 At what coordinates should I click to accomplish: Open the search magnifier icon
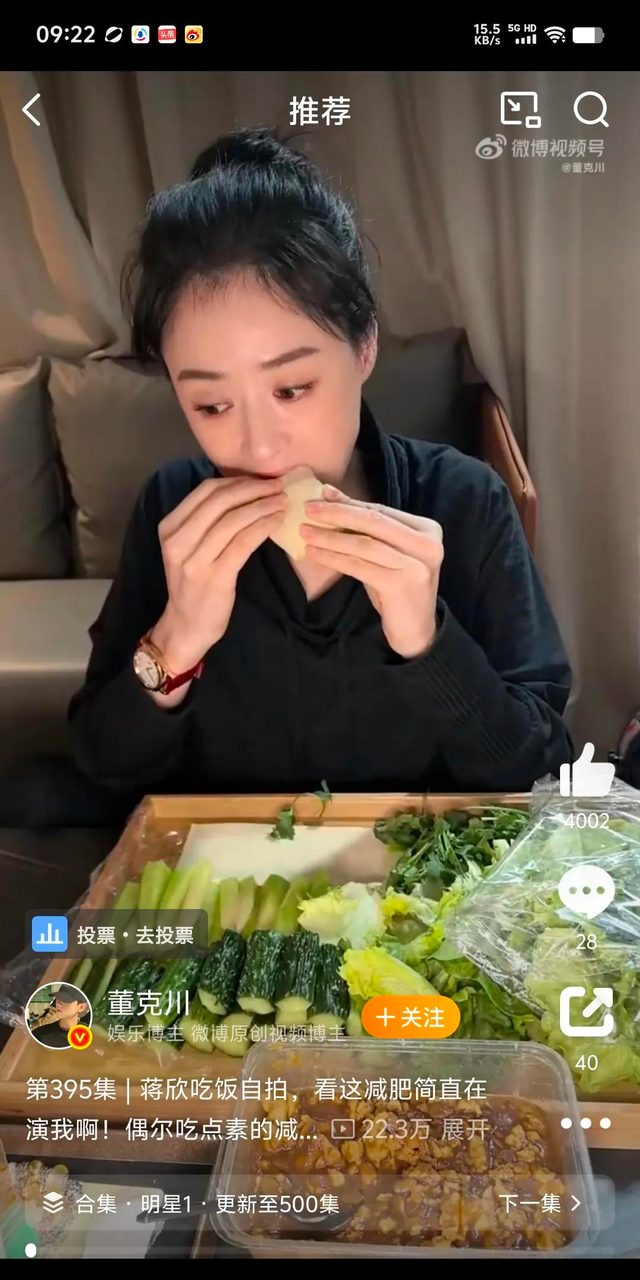tap(590, 110)
